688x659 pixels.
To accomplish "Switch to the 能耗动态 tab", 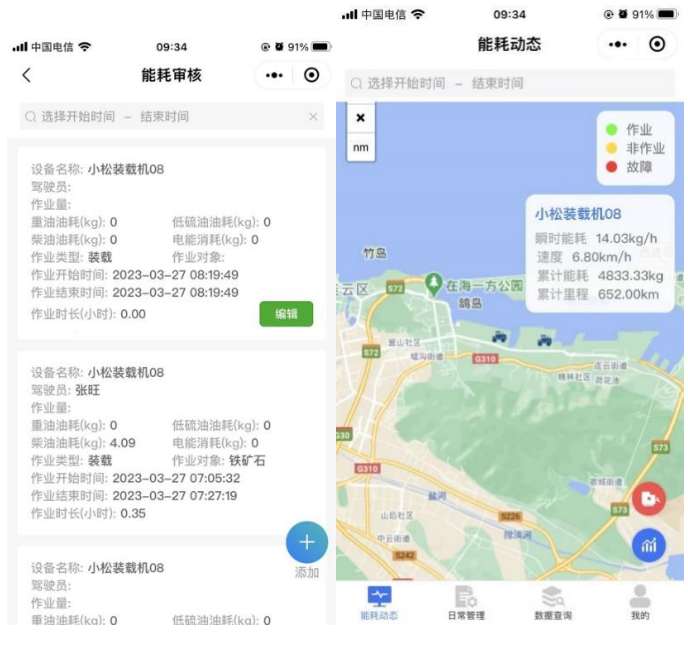I will tap(379, 603).
